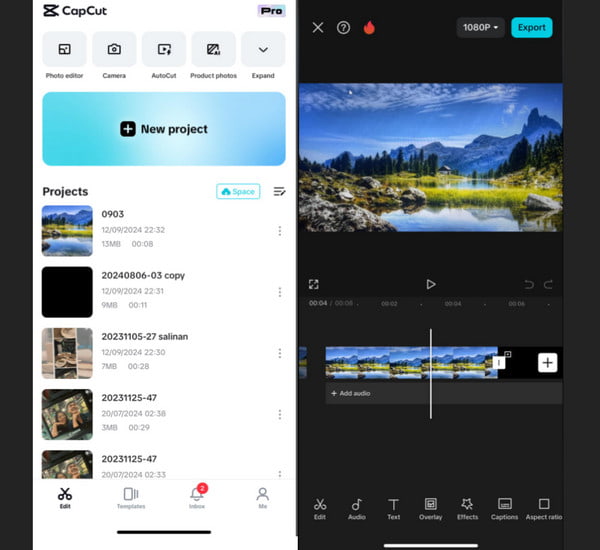This screenshot has height=550, width=600.
Task: Start a new project
Action: [164, 129]
